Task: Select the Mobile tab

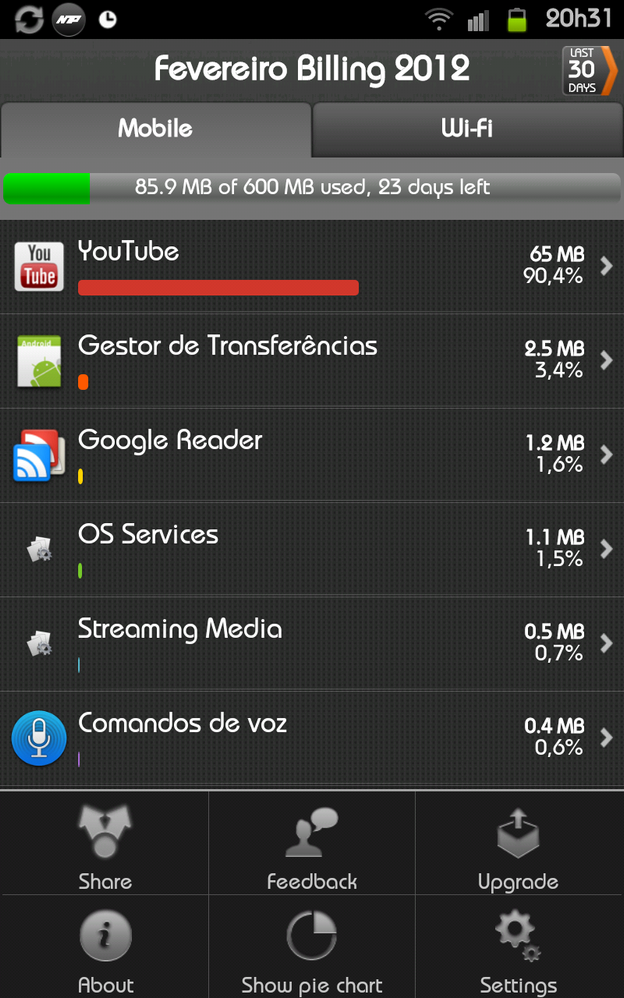Action: [x=155, y=129]
